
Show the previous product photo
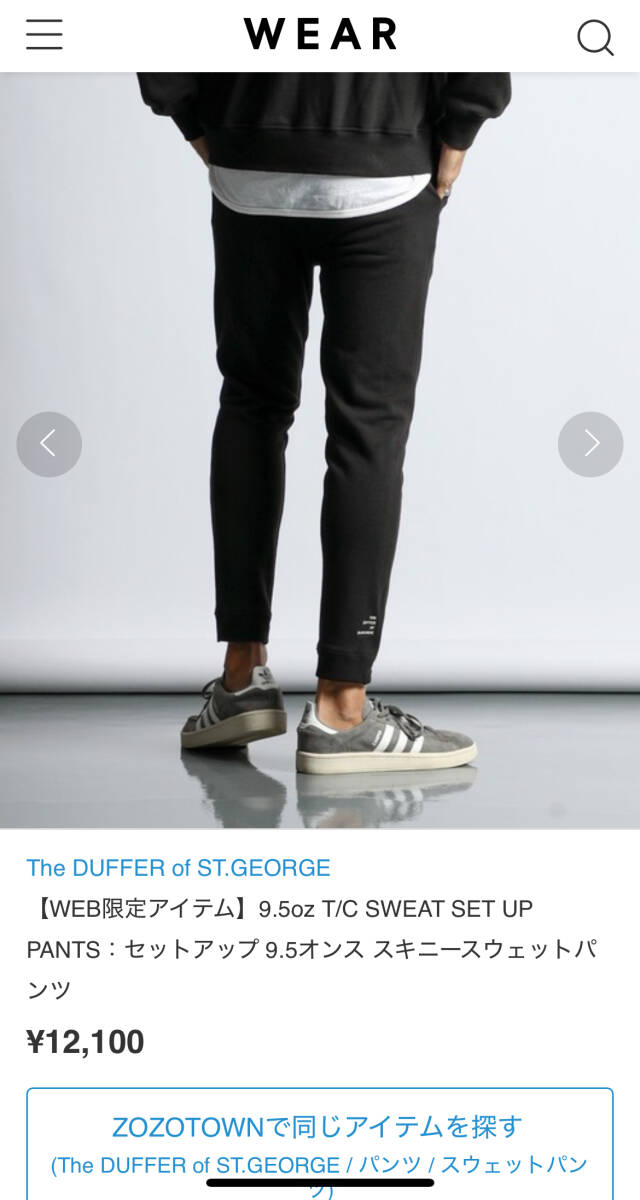49,444
